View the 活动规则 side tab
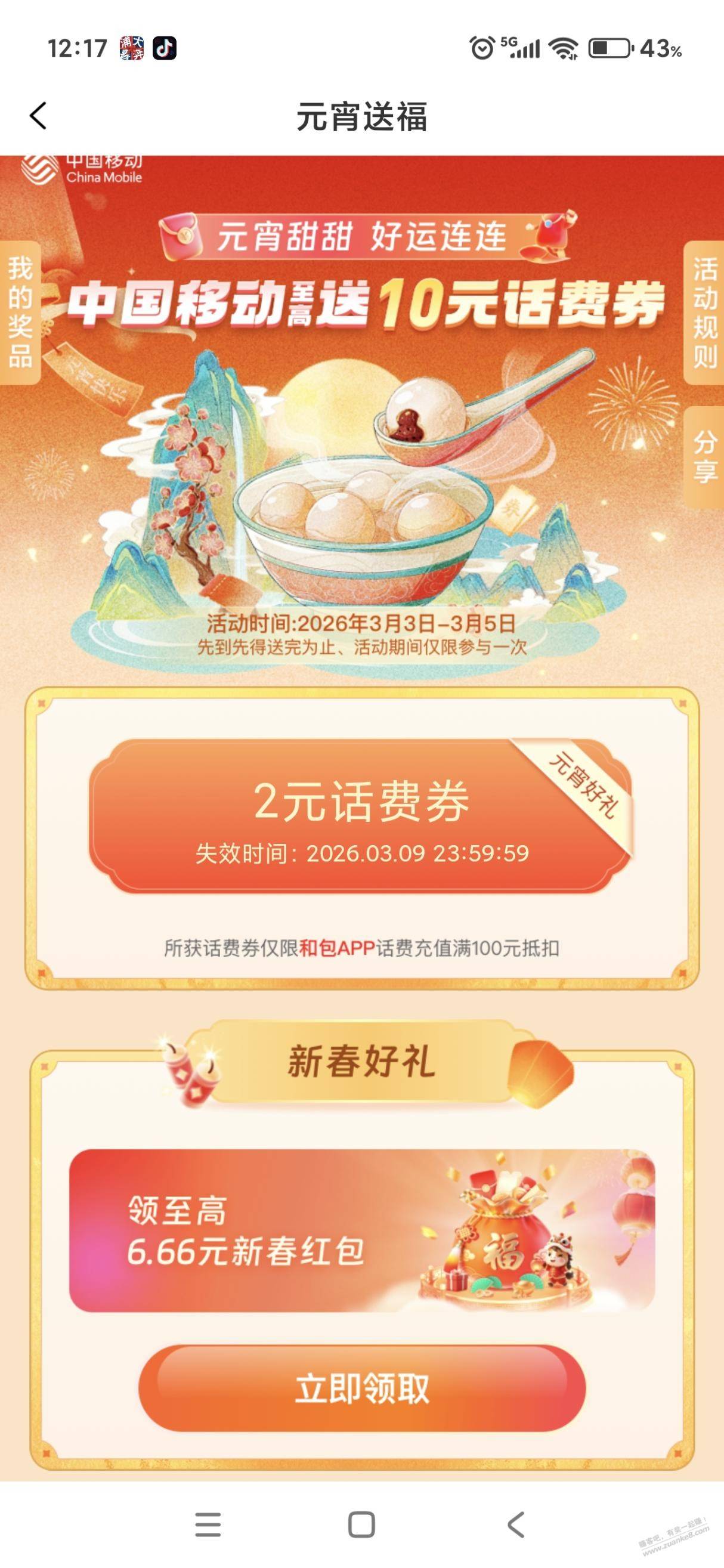This screenshot has width=724, height=1568. pyautogui.click(x=704, y=313)
